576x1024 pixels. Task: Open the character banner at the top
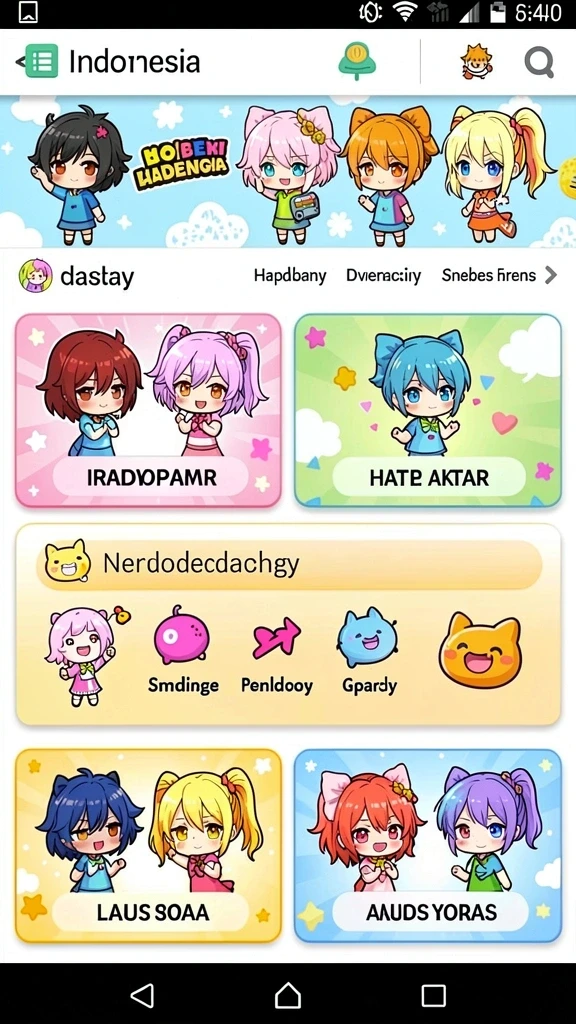pos(288,172)
